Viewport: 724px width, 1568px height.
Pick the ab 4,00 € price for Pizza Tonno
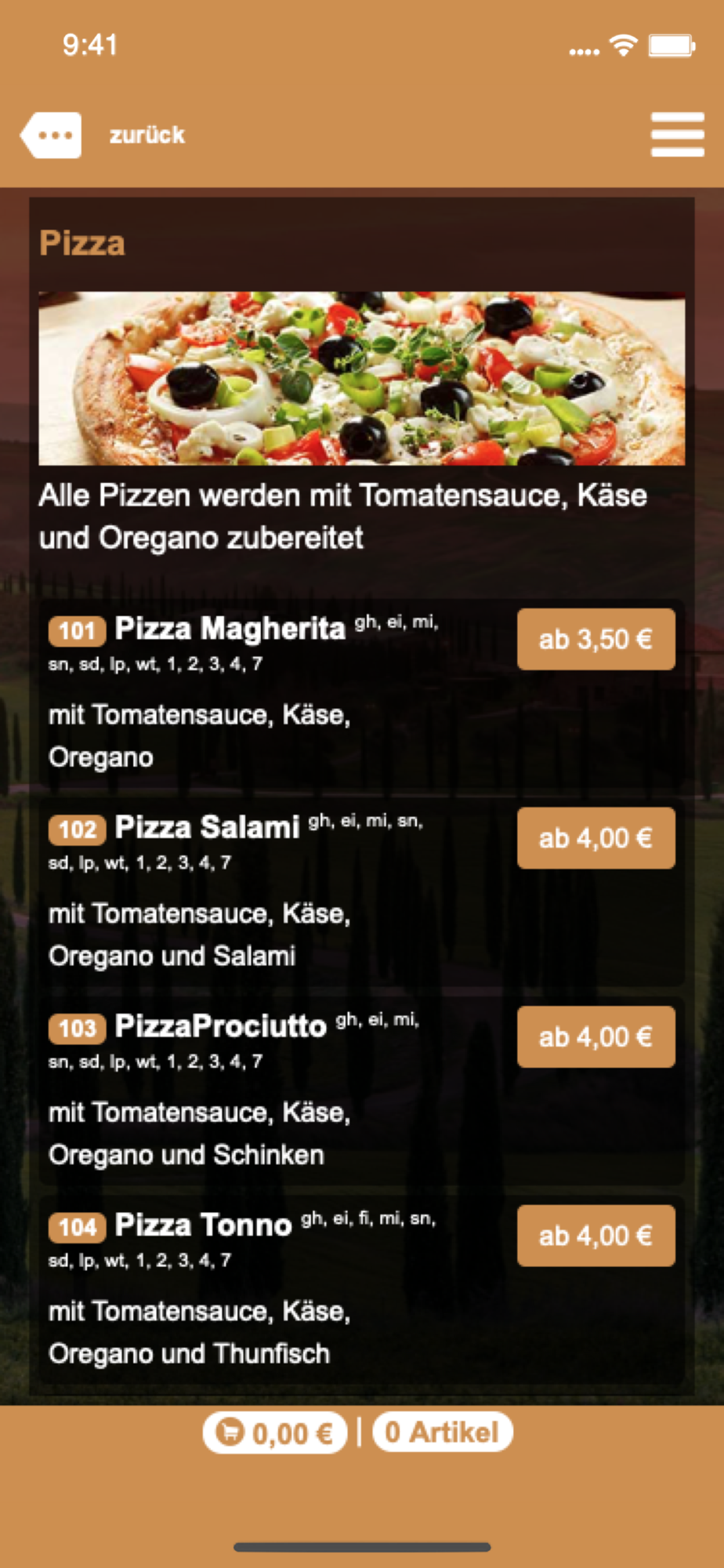click(x=595, y=1236)
